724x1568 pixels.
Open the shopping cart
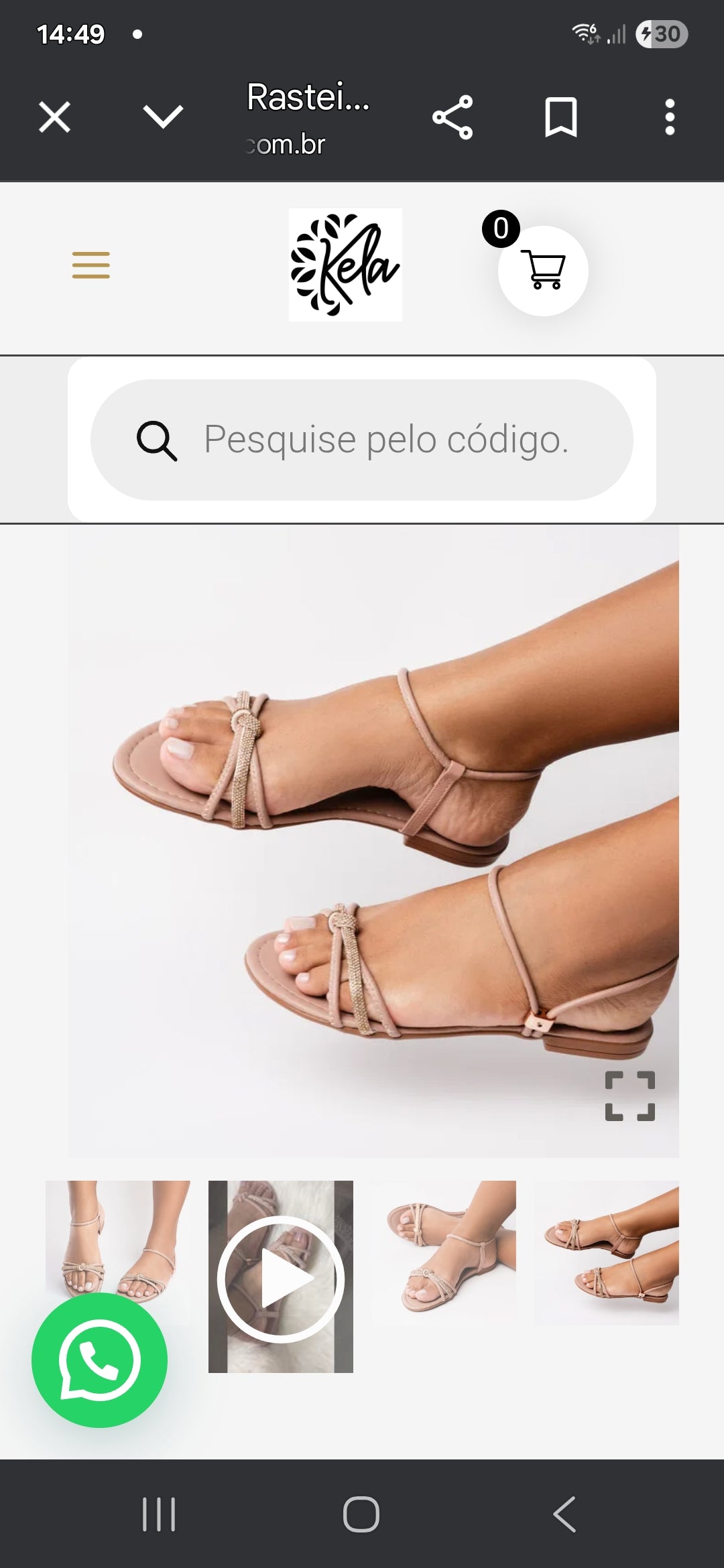[x=543, y=271]
